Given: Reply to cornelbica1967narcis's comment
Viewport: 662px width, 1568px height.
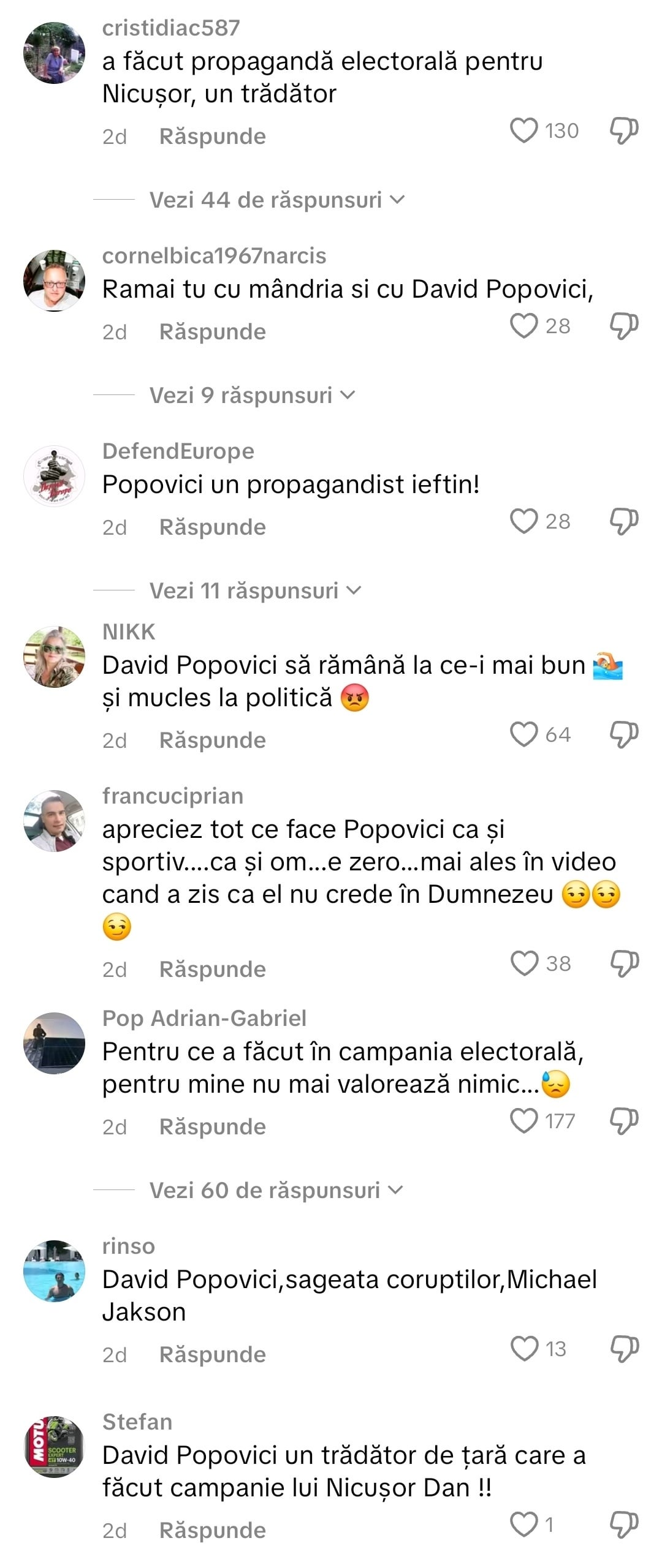Looking at the screenshot, I should point(212,332).
